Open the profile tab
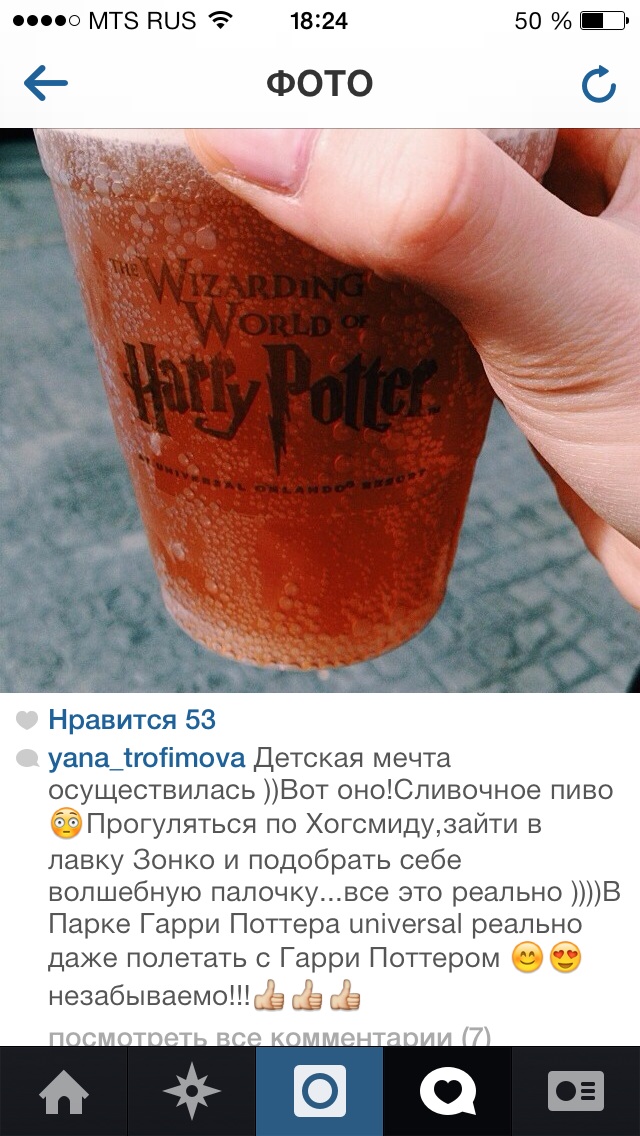This screenshot has width=640, height=1136. pos(576,1091)
